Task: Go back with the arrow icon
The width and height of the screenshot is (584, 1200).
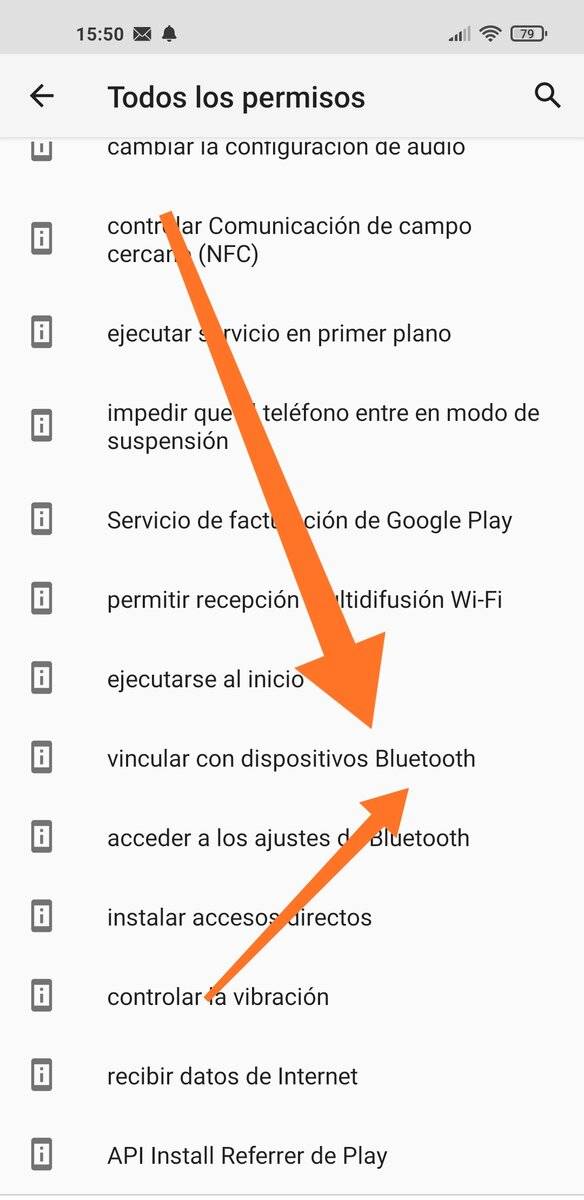Action: coord(42,96)
